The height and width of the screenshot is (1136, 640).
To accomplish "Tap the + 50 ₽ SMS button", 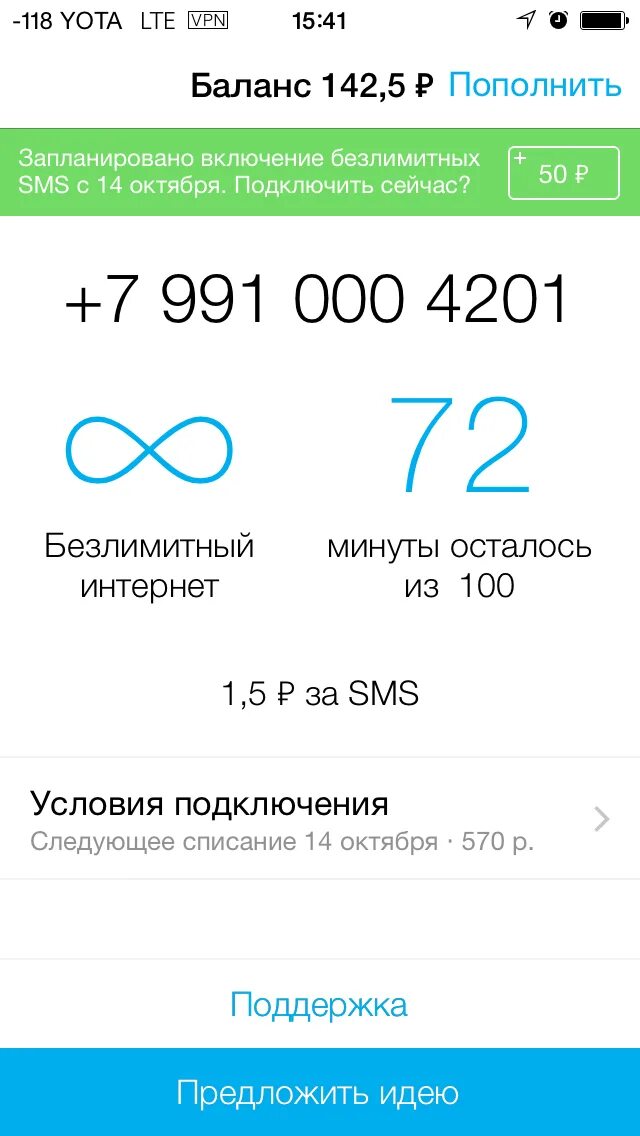I will pos(563,173).
